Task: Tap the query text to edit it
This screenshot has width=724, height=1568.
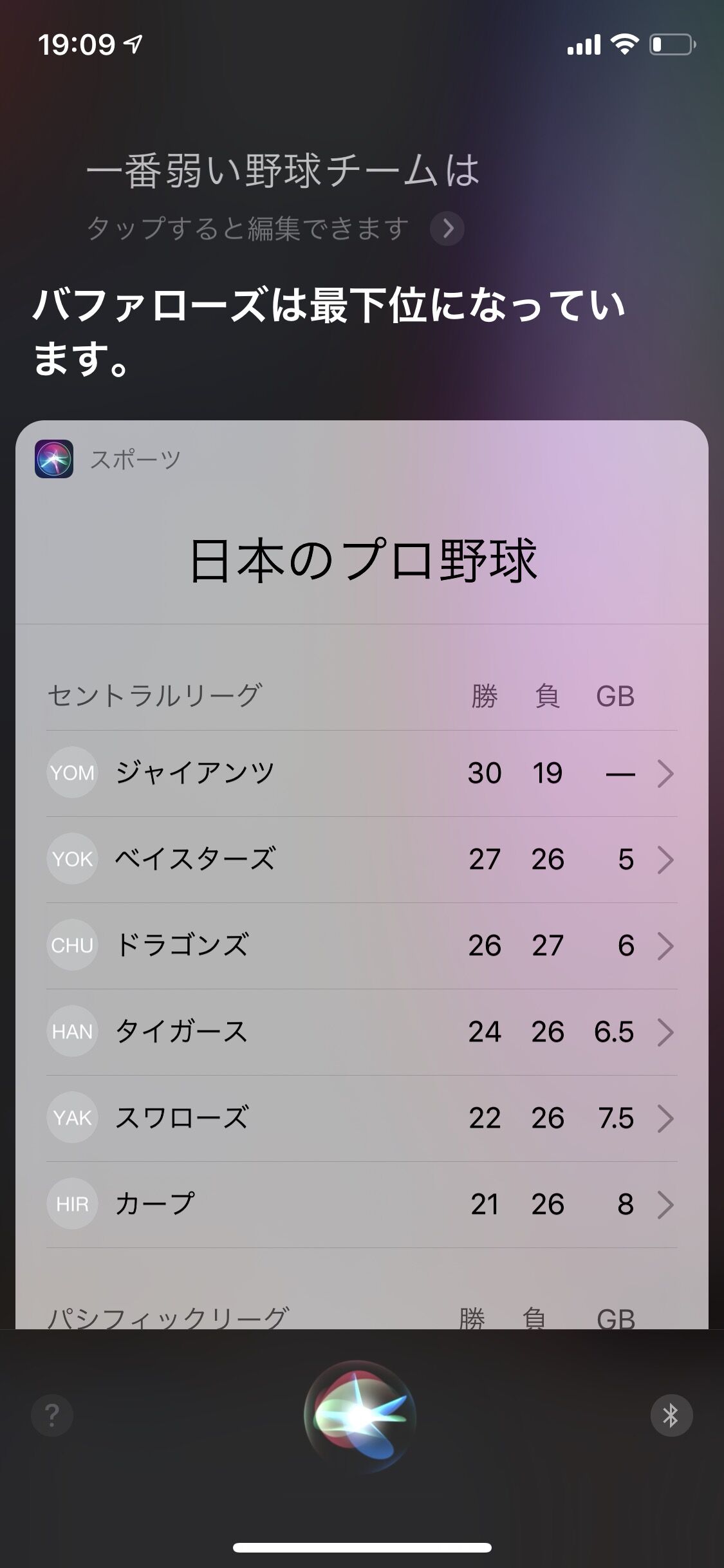Action: tap(282, 173)
